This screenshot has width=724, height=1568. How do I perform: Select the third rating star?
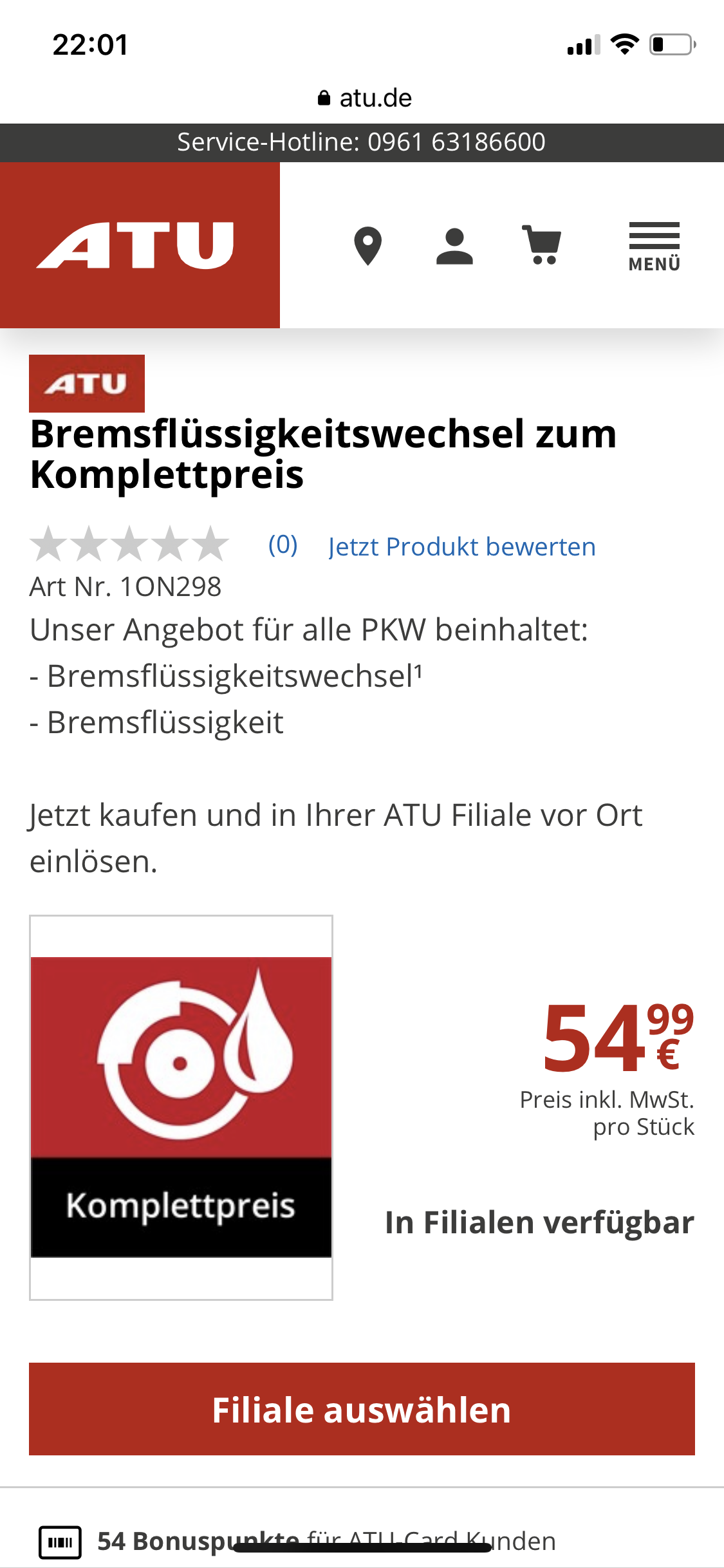point(129,544)
